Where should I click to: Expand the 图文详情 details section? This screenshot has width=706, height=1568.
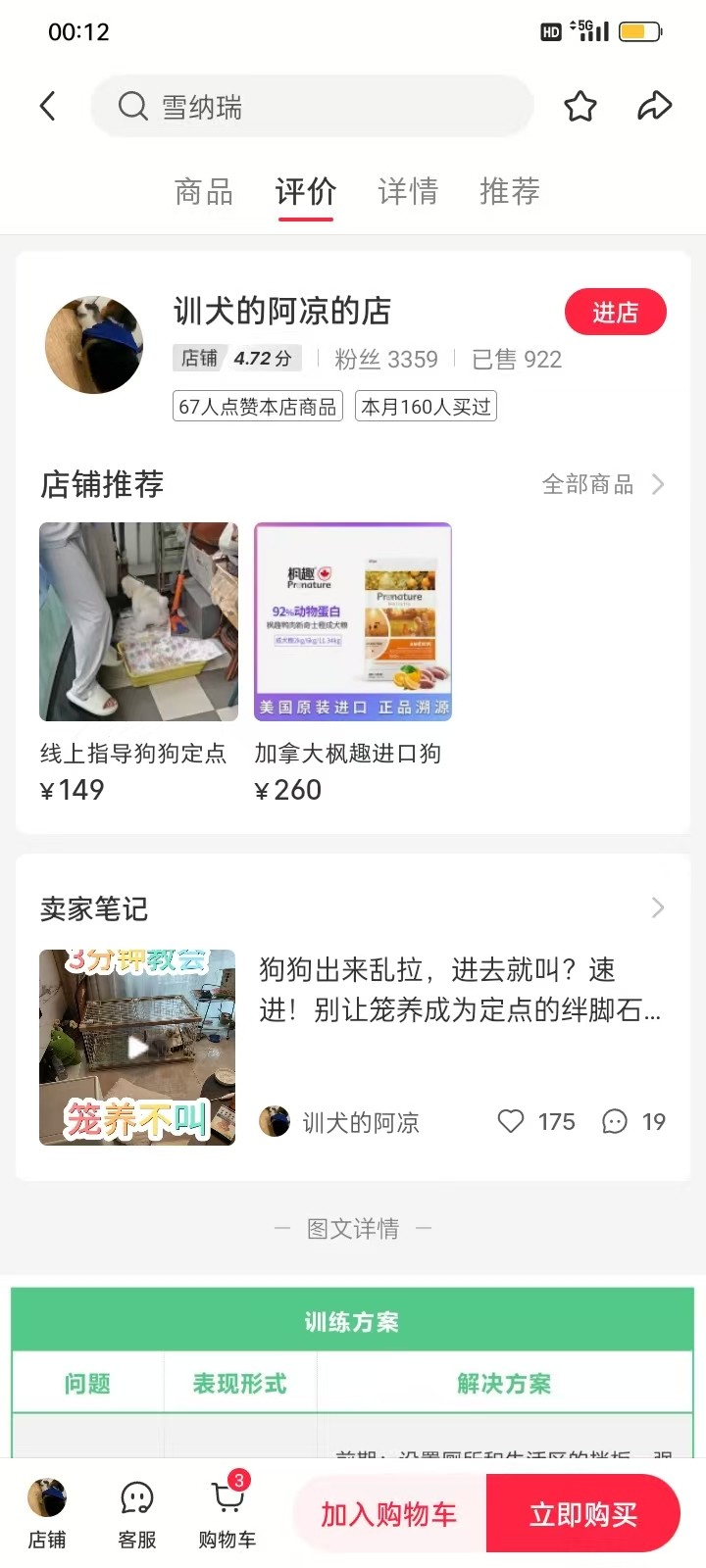[352, 1227]
